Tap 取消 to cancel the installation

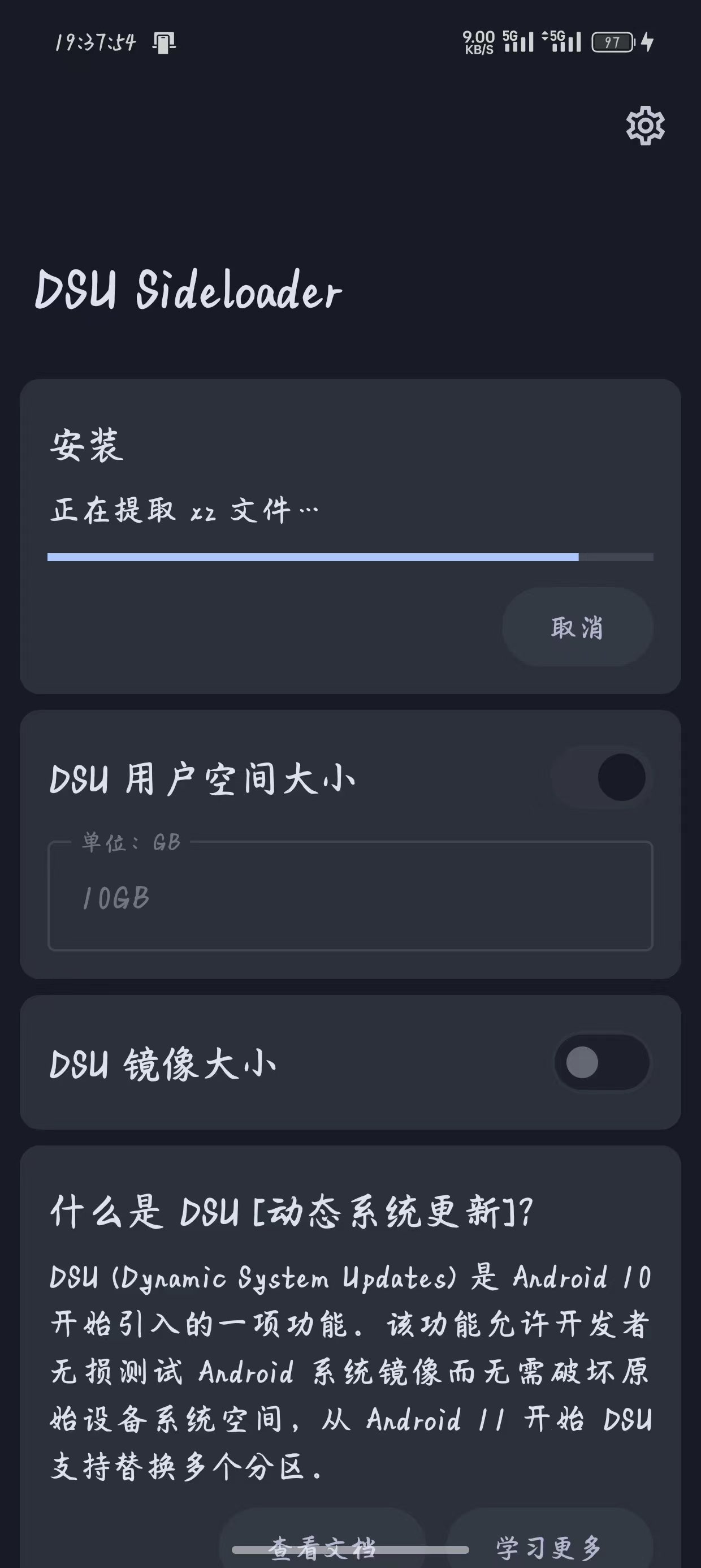[577, 627]
